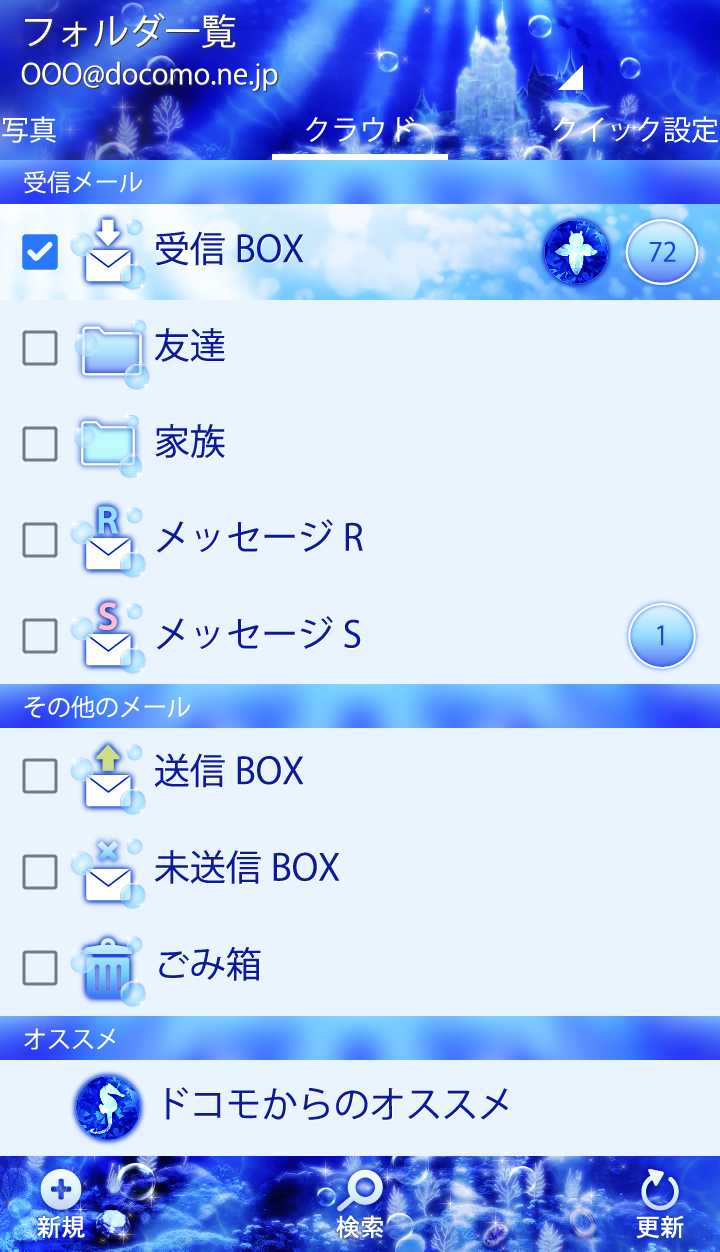Switch to the 写真 tab
This screenshot has height=1252, width=720.
click(30, 130)
